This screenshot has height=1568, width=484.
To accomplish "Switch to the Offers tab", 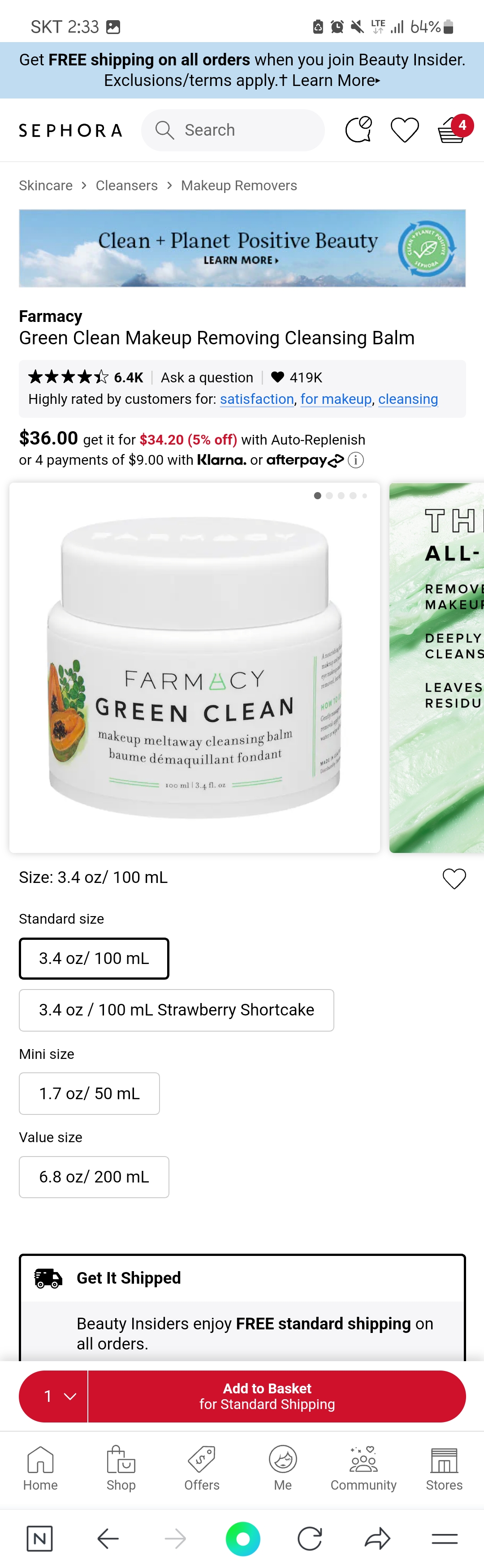I will pyautogui.click(x=202, y=1468).
